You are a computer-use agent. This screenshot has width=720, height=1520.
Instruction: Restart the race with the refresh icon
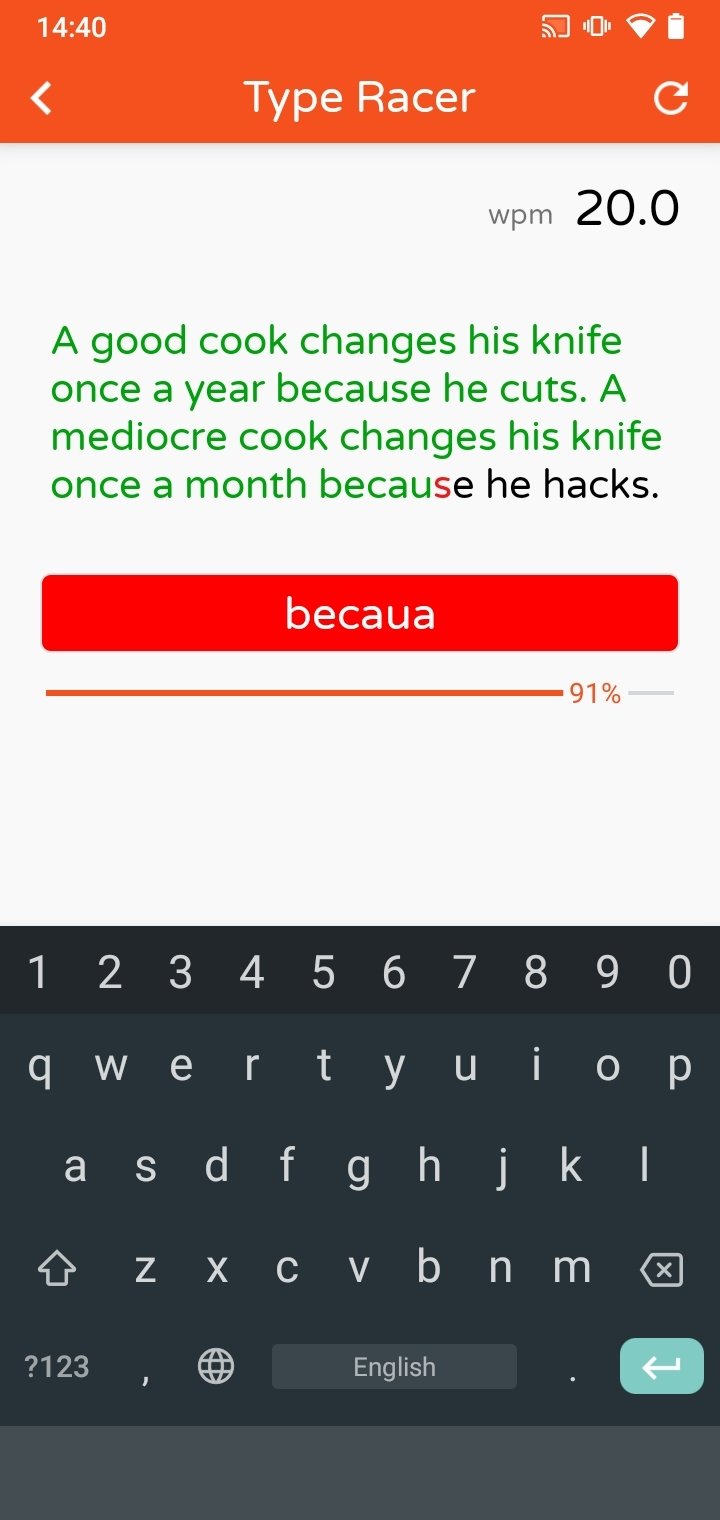click(671, 98)
